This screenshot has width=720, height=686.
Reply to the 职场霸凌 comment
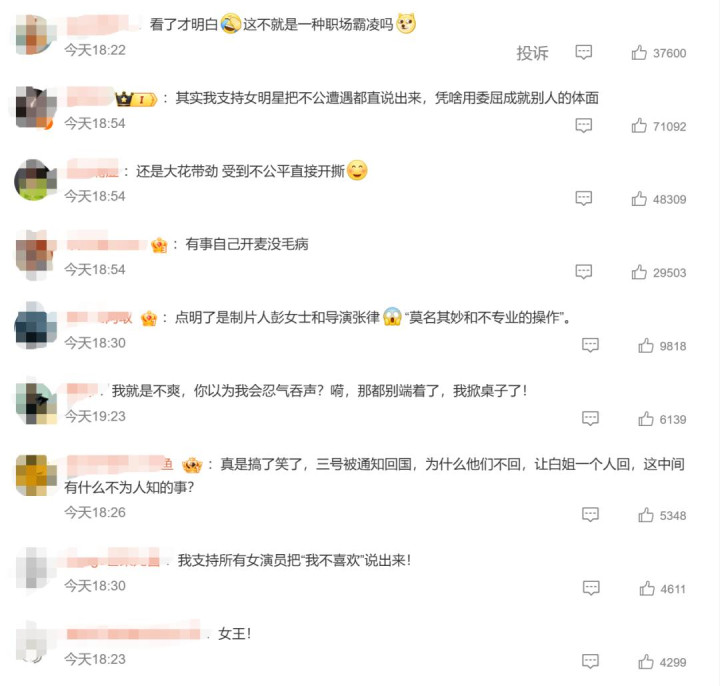coord(584,52)
